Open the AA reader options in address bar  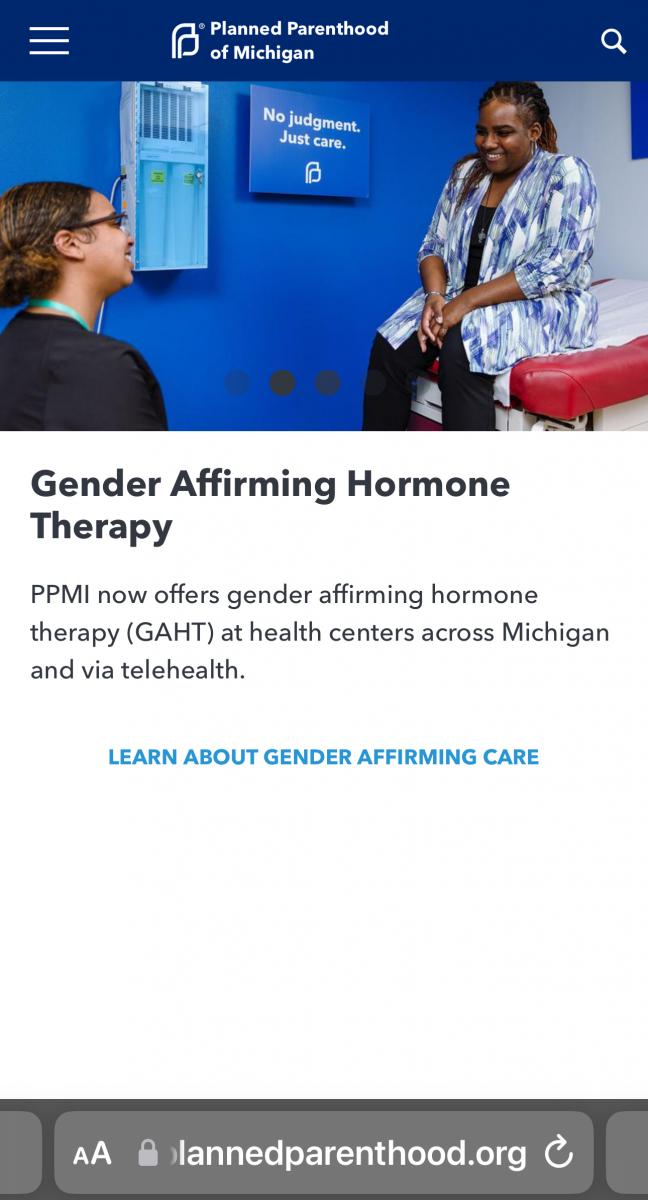[92, 1154]
